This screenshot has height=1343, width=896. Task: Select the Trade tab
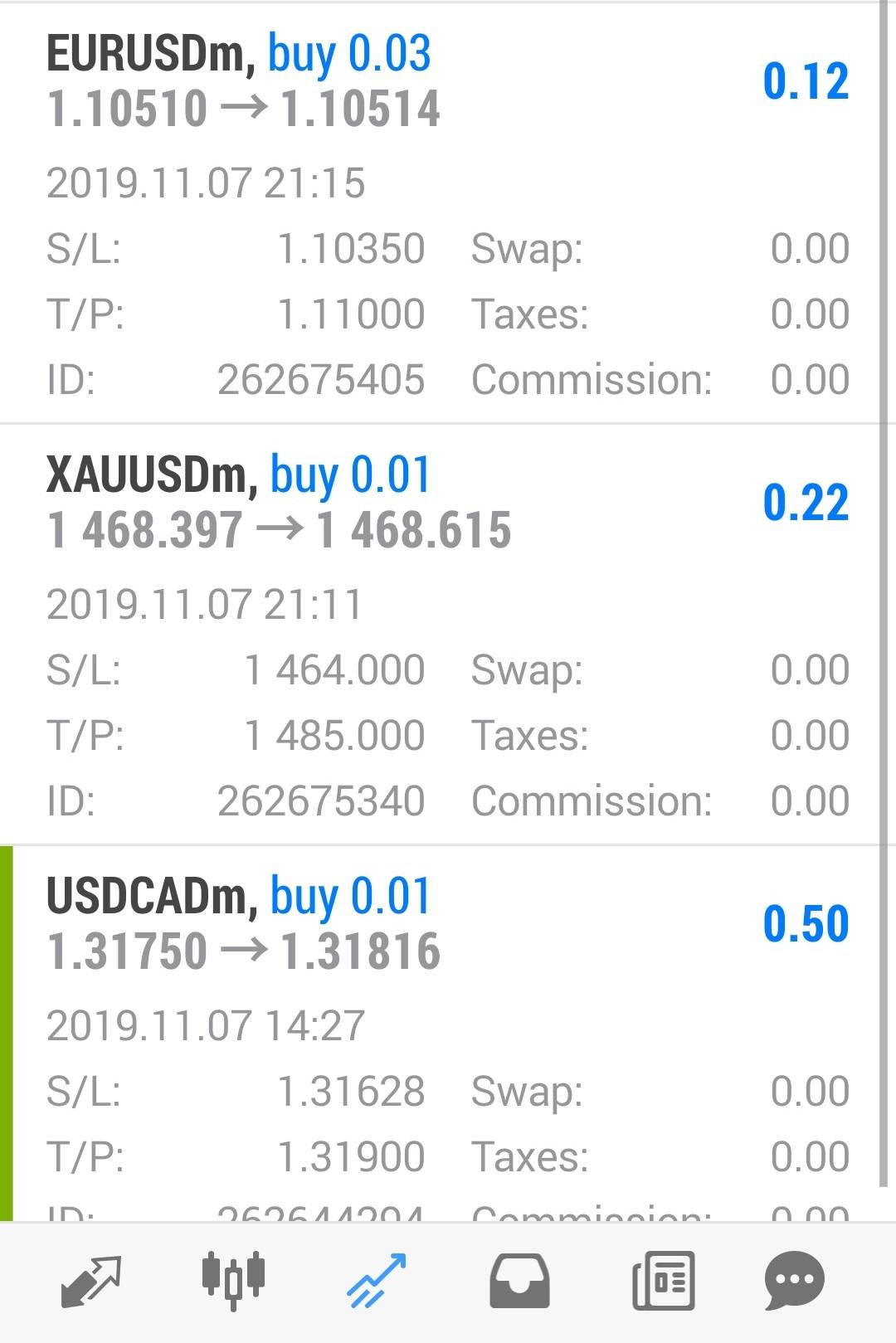coord(377,1281)
